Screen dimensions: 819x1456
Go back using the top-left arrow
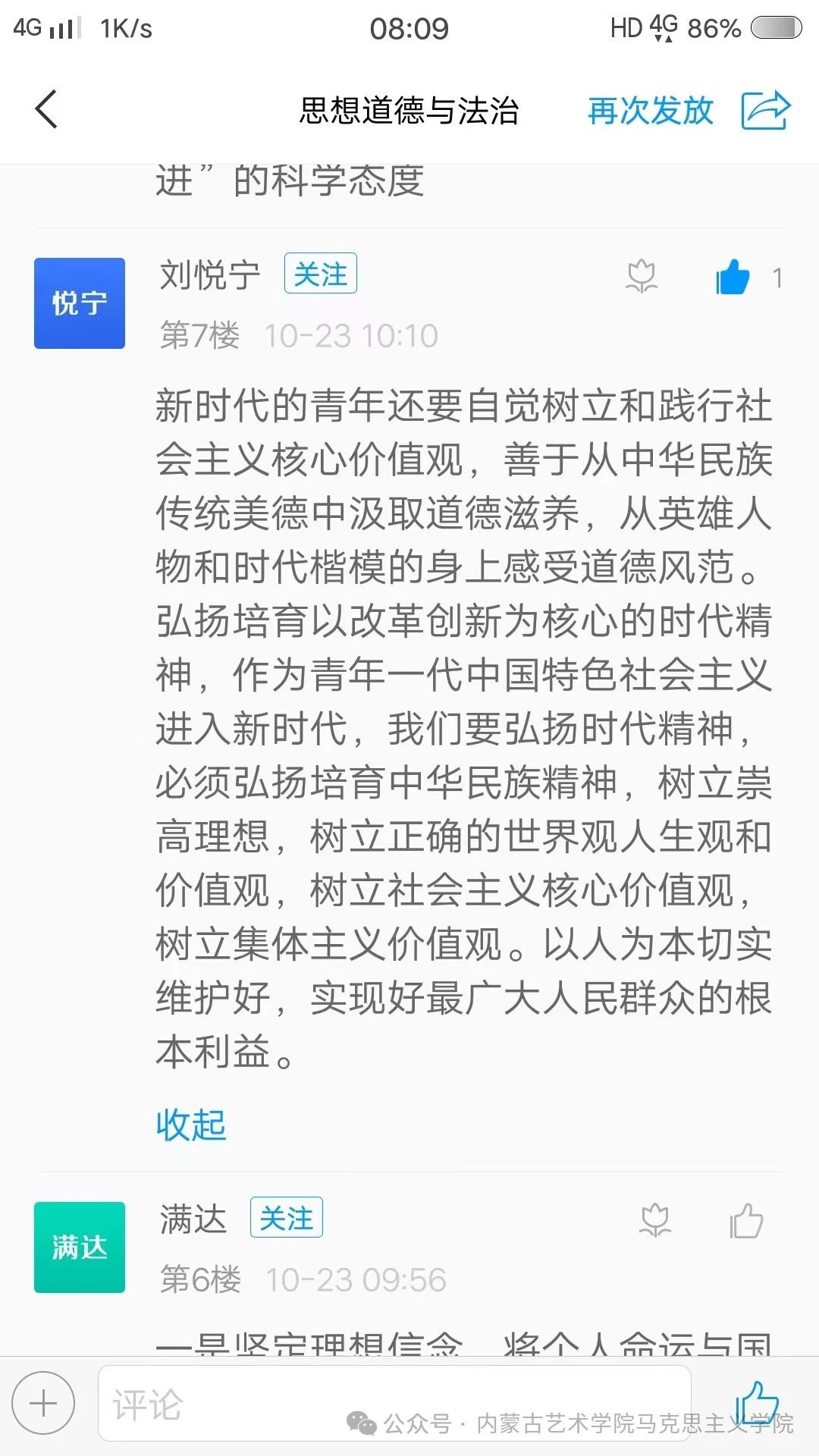coord(47,109)
